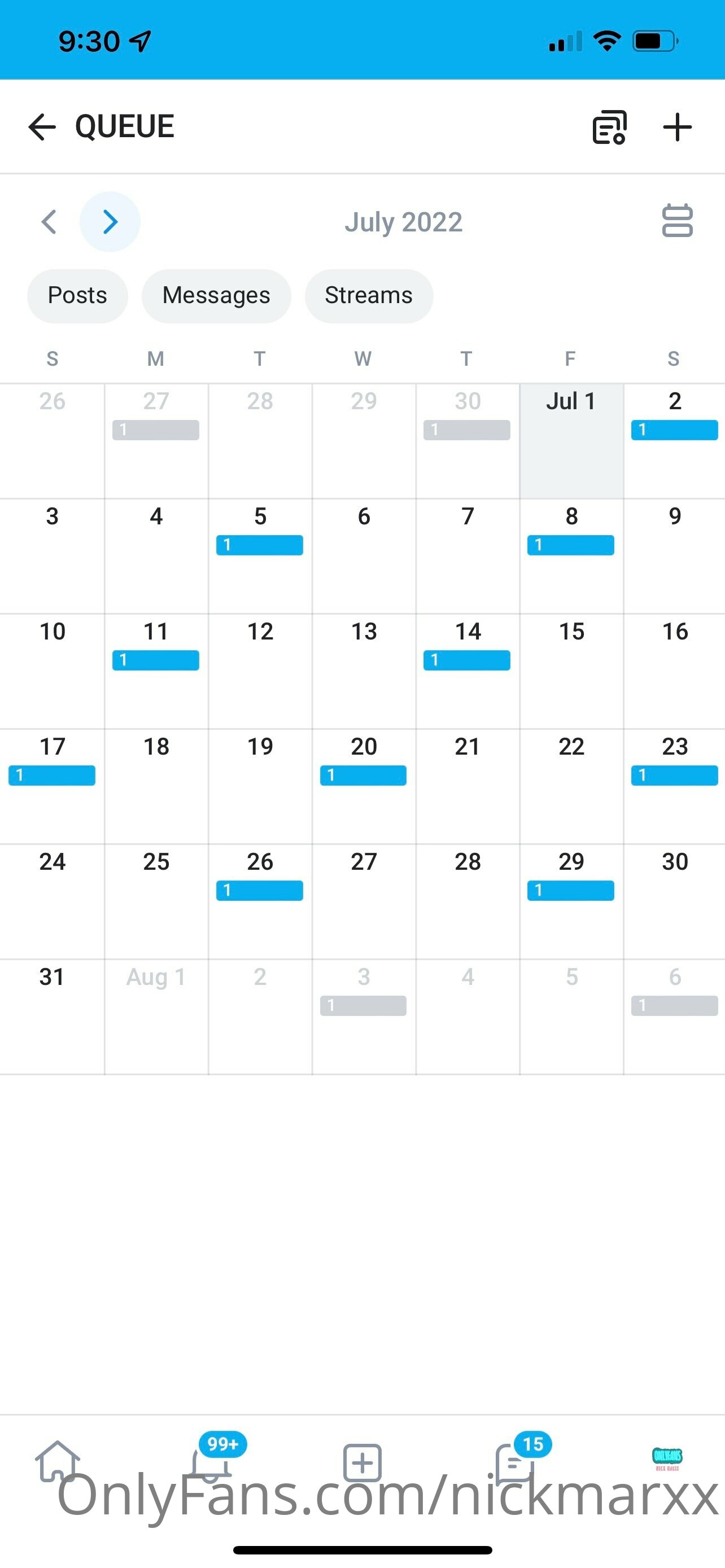Select July 23 on the calendar

[x=675, y=786]
